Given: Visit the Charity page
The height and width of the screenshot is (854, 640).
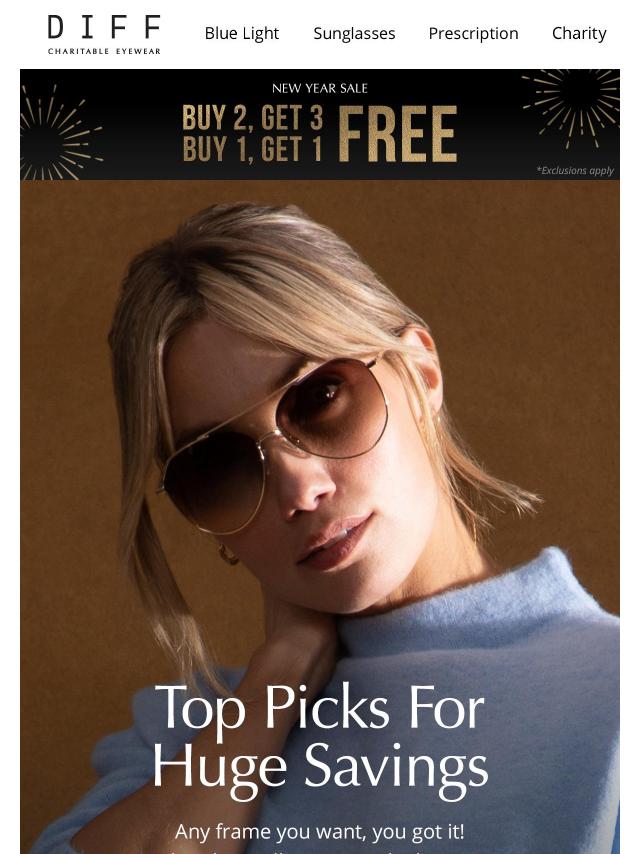Looking at the screenshot, I should (x=579, y=33).
